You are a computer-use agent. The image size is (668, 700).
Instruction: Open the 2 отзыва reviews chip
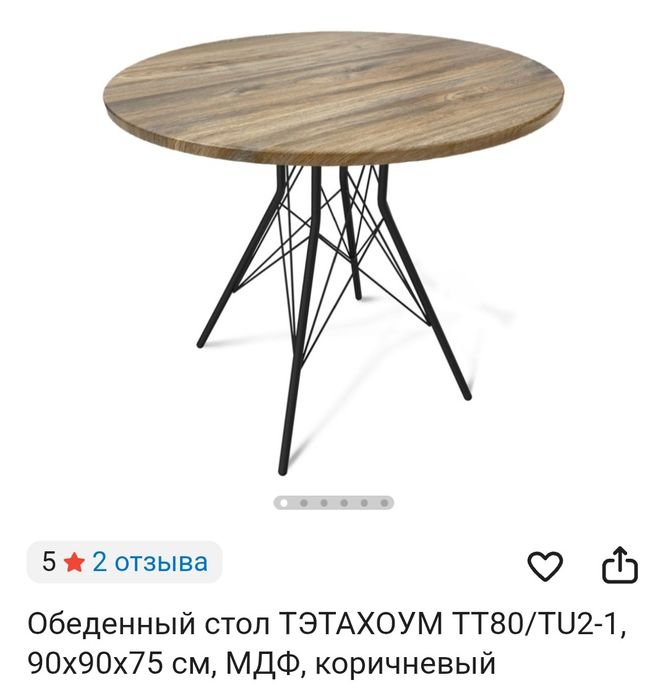point(125,562)
